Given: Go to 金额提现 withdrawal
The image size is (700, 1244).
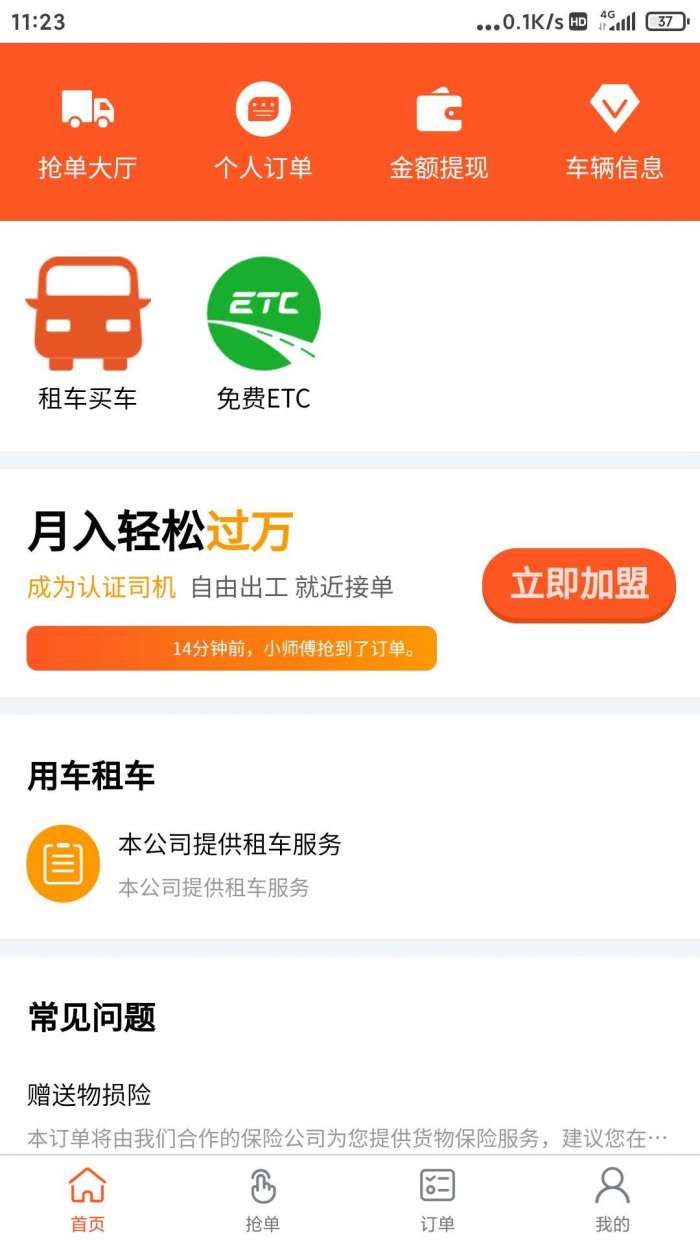Looking at the screenshot, I should click(x=439, y=133).
